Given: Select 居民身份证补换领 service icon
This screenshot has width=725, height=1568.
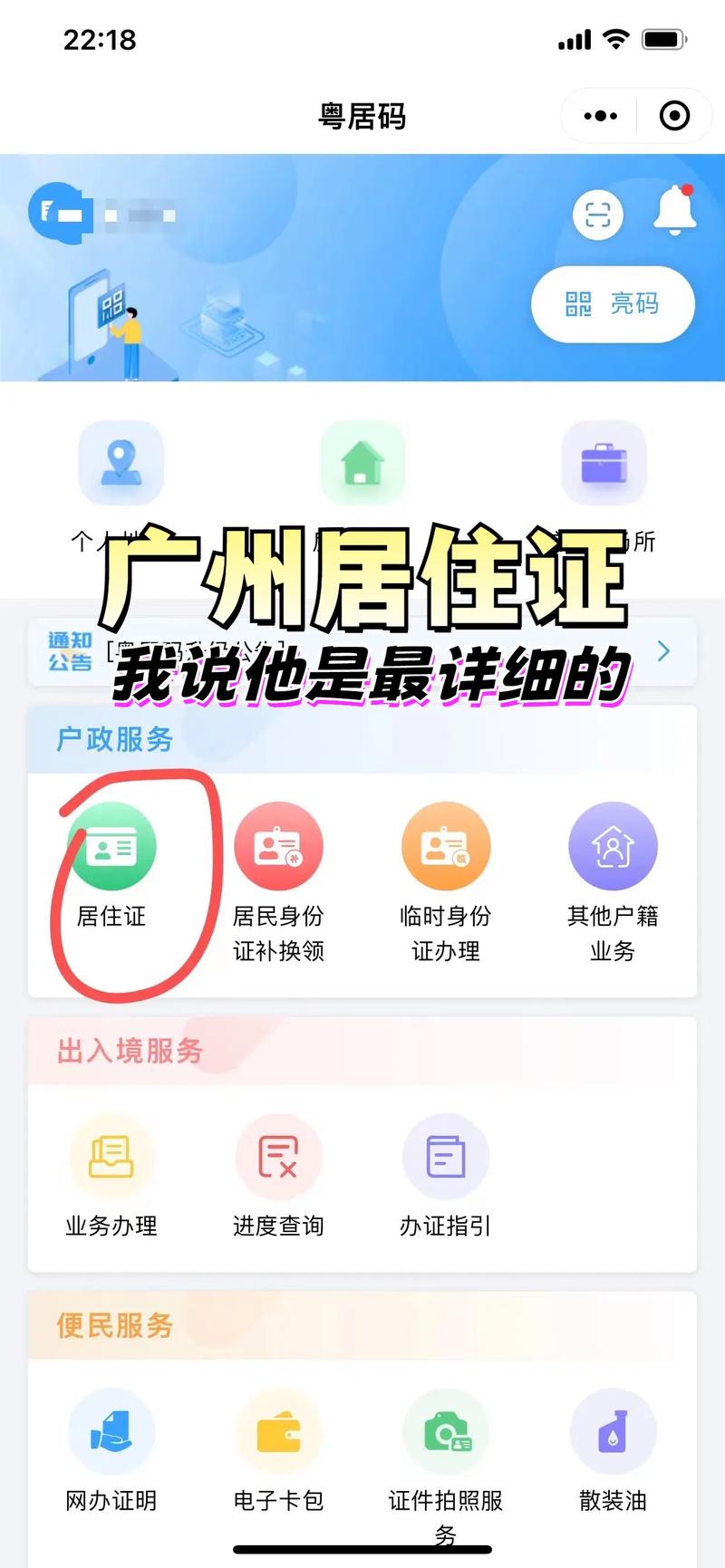Looking at the screenshot, I should (277, 845).
